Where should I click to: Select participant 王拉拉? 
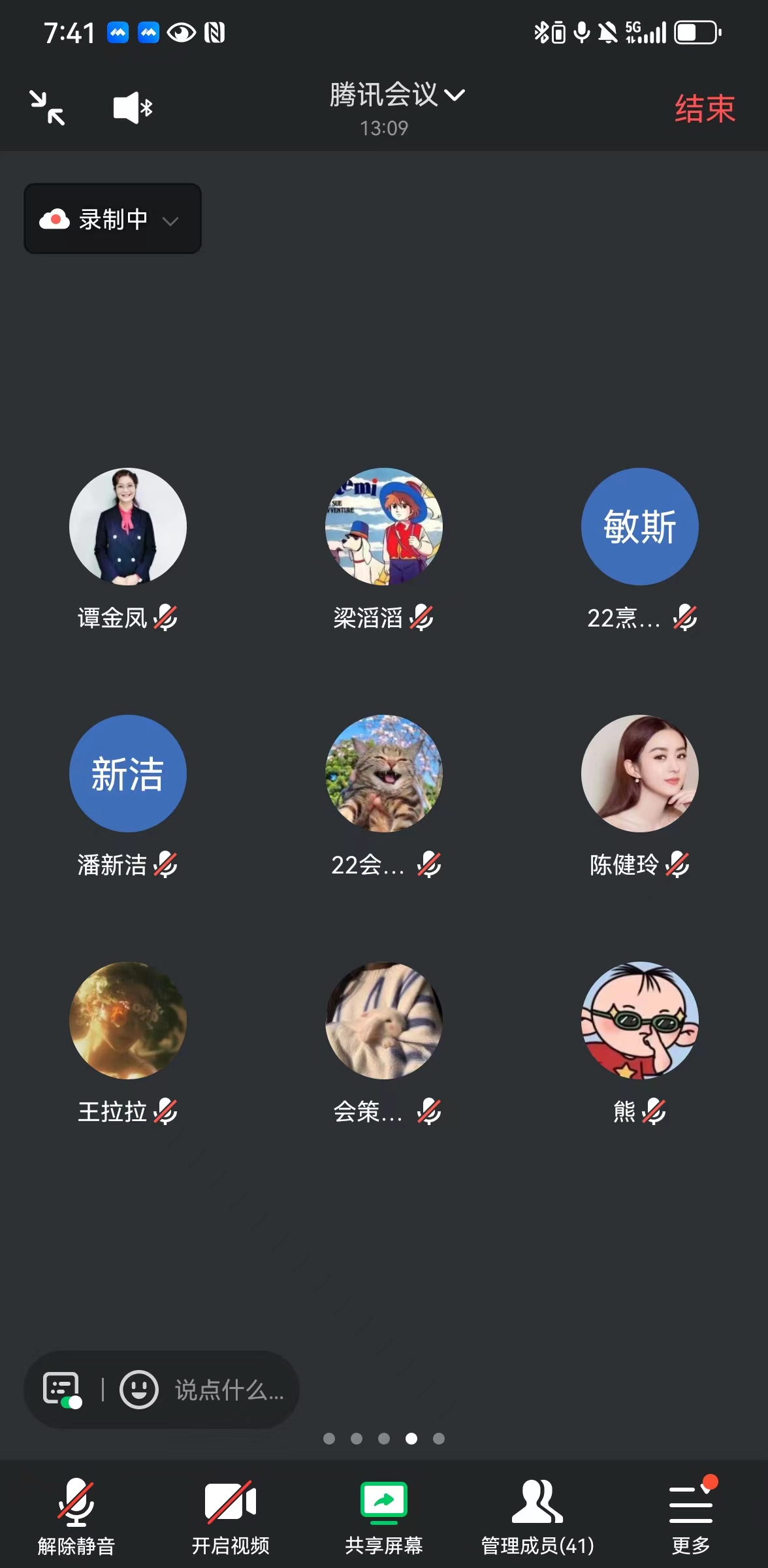[128, 1021]
